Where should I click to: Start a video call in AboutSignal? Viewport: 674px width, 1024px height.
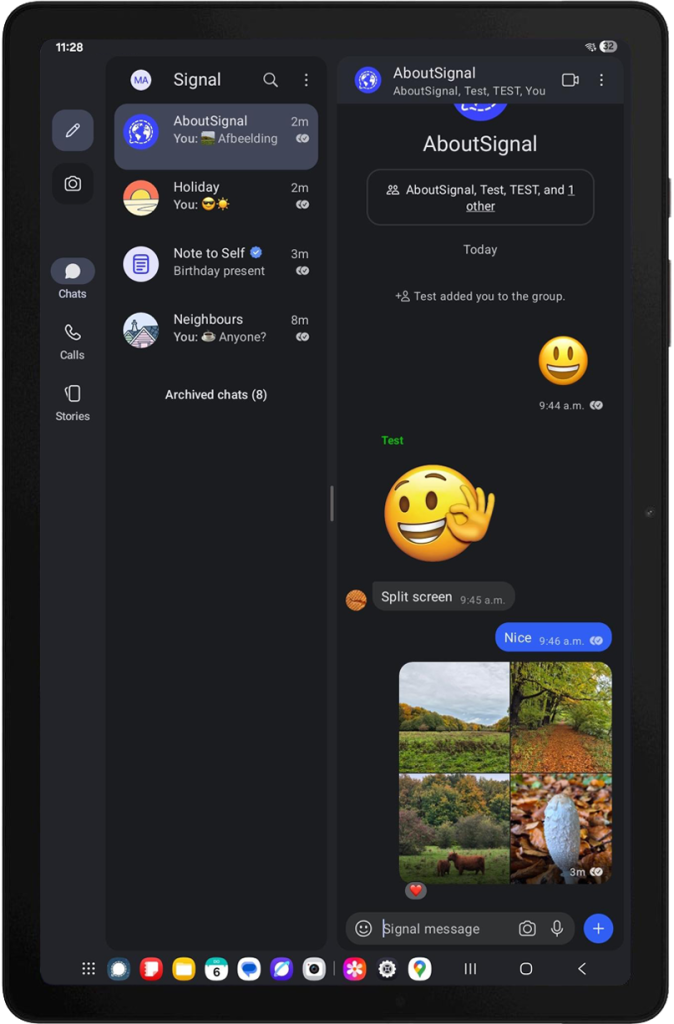[x=570, y=80]
